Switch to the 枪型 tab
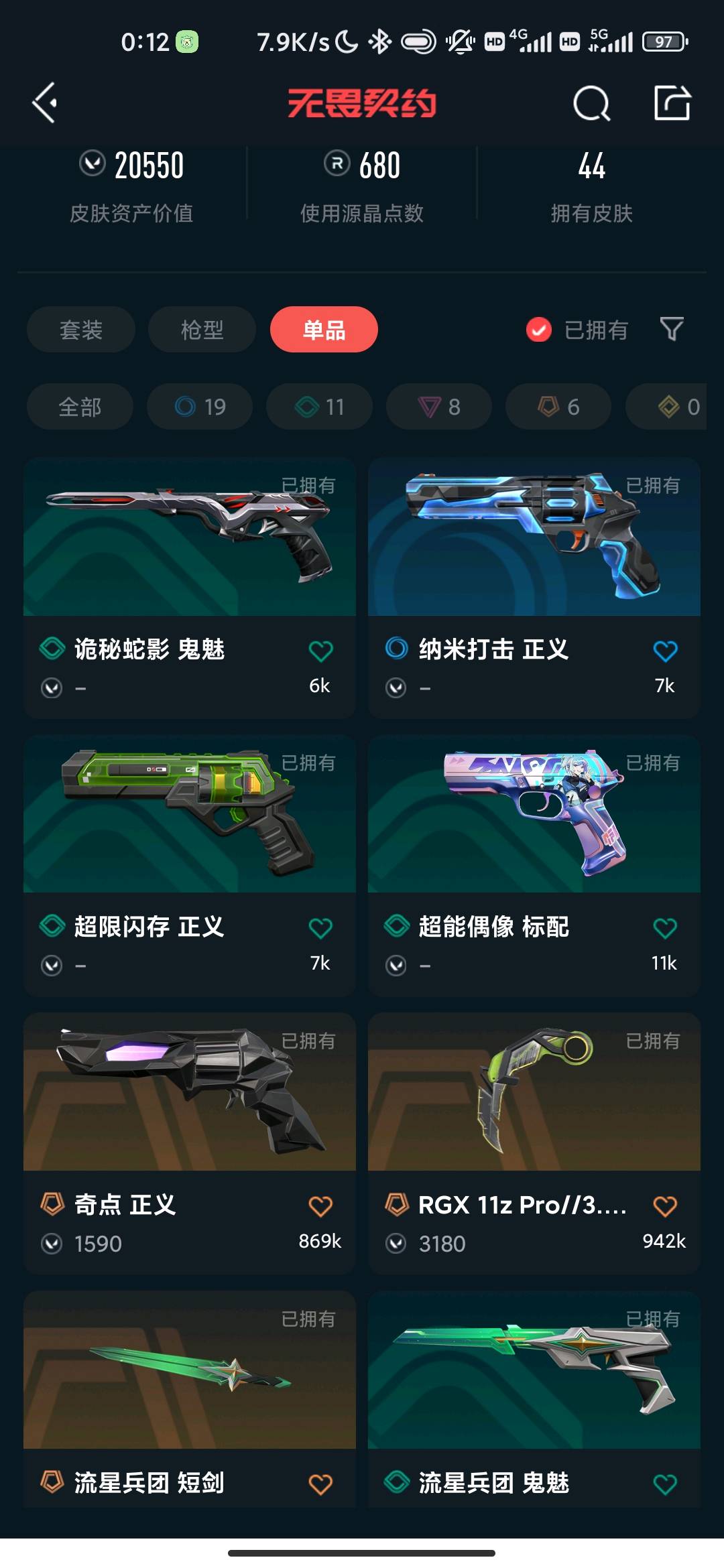This screenshot has width=724, height=1568. click(202, 330)
